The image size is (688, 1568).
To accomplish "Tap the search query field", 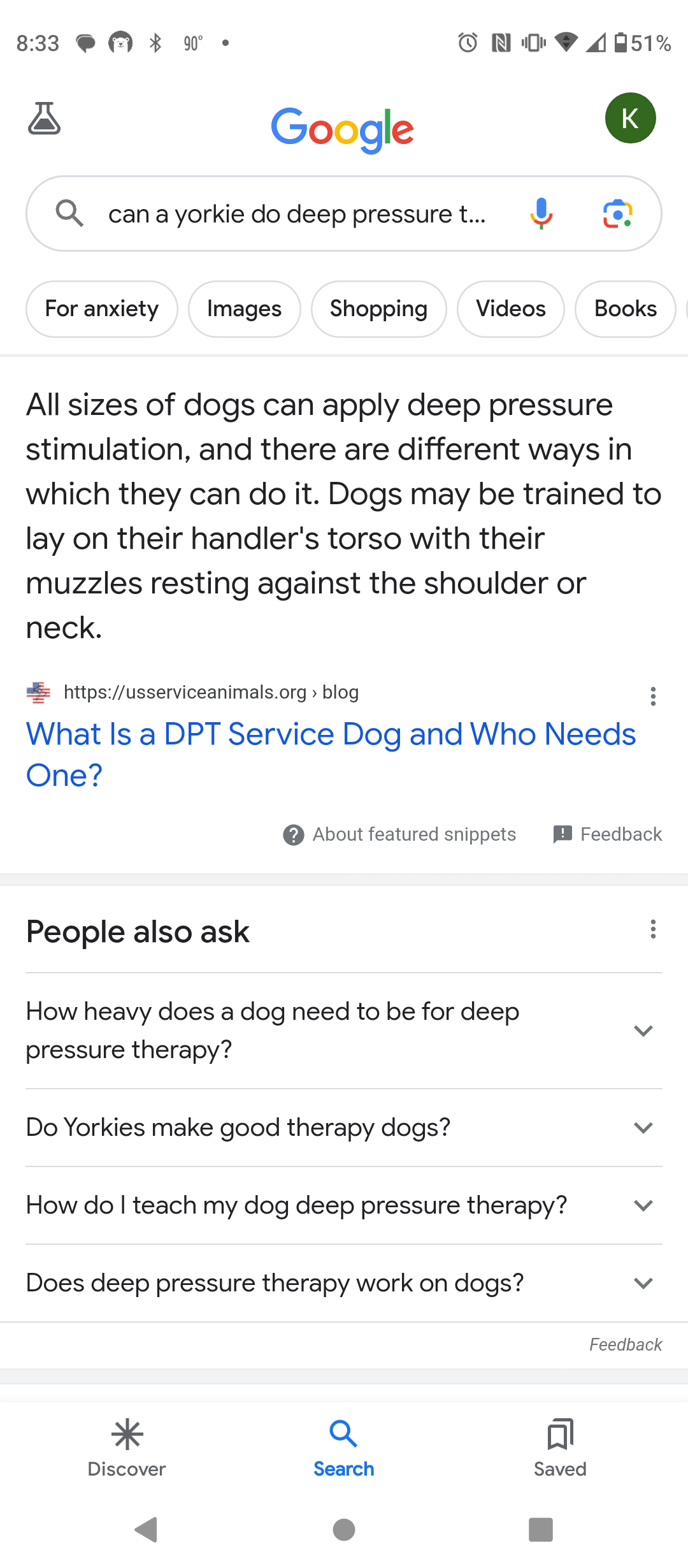I will (x=297, y=214).
